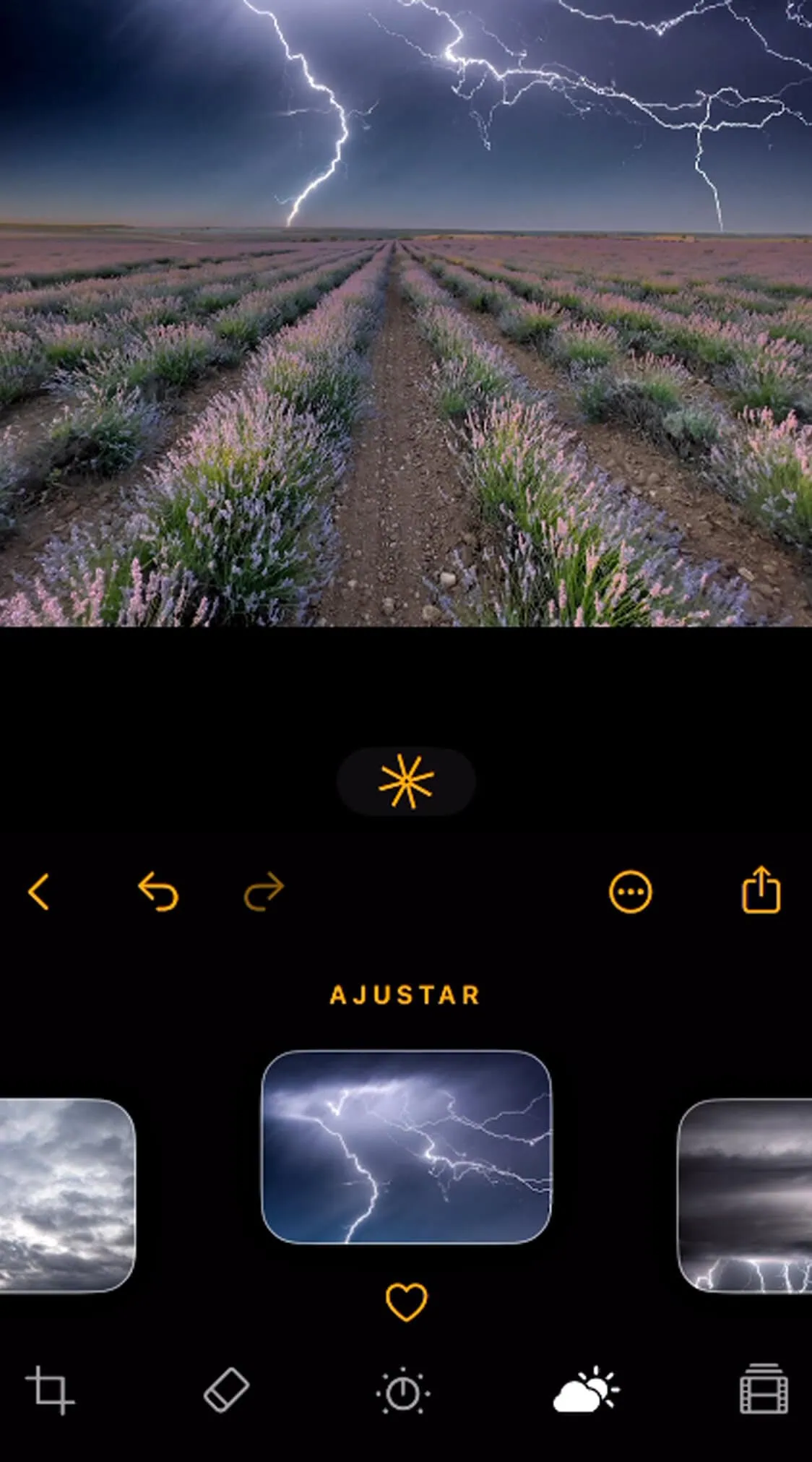Open the adjustments dial tool
Screen dimensions: 812x1462
pyautogui.click(x=403, y=1390)
